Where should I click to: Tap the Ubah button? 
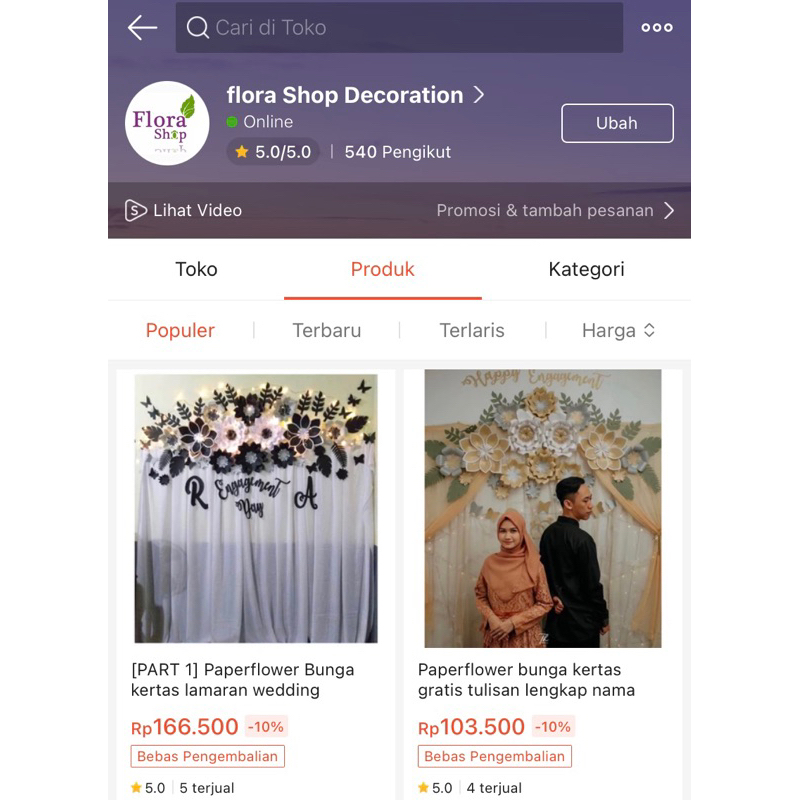pos(617,123)
